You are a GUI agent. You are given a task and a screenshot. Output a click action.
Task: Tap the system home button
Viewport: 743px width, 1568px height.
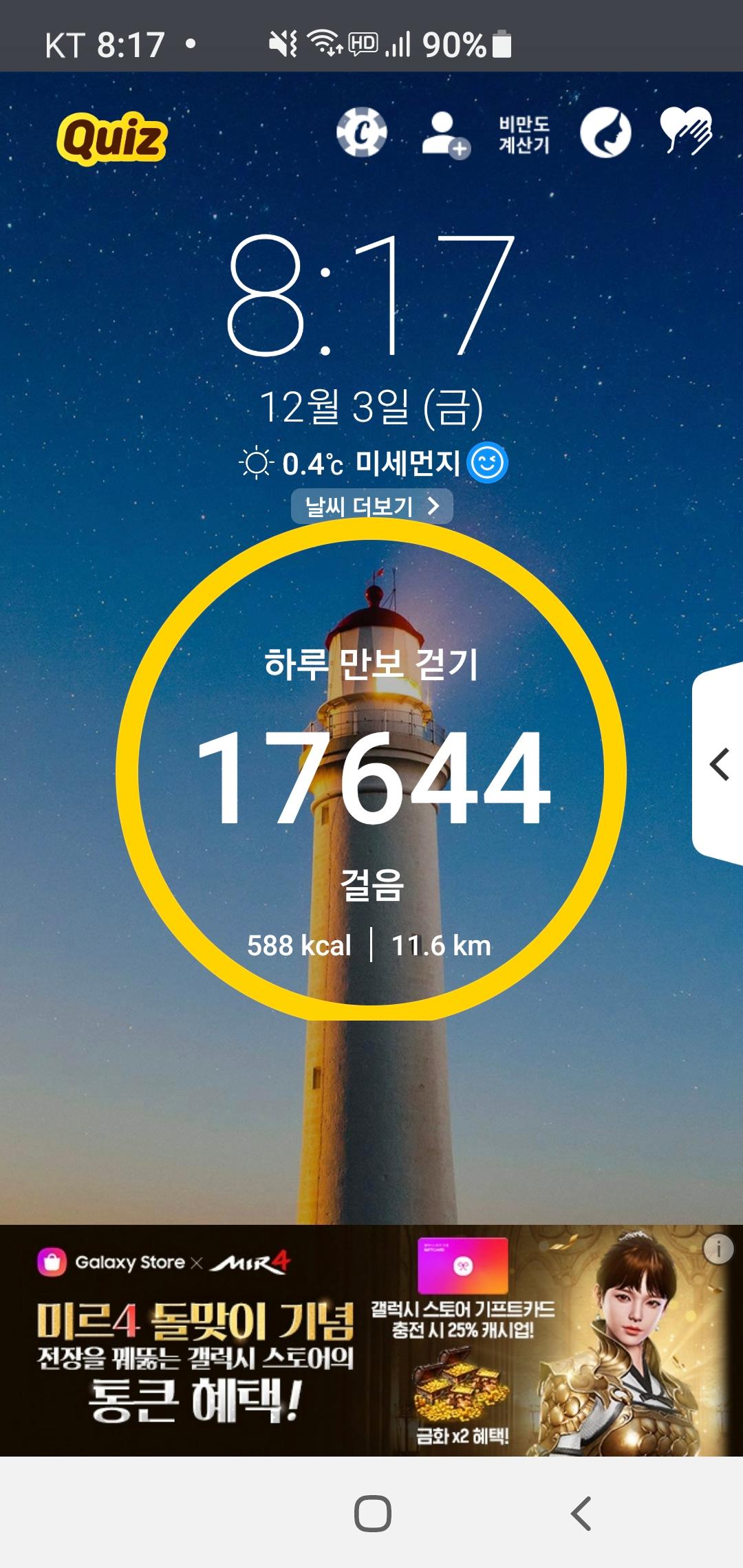(372, 1513)
